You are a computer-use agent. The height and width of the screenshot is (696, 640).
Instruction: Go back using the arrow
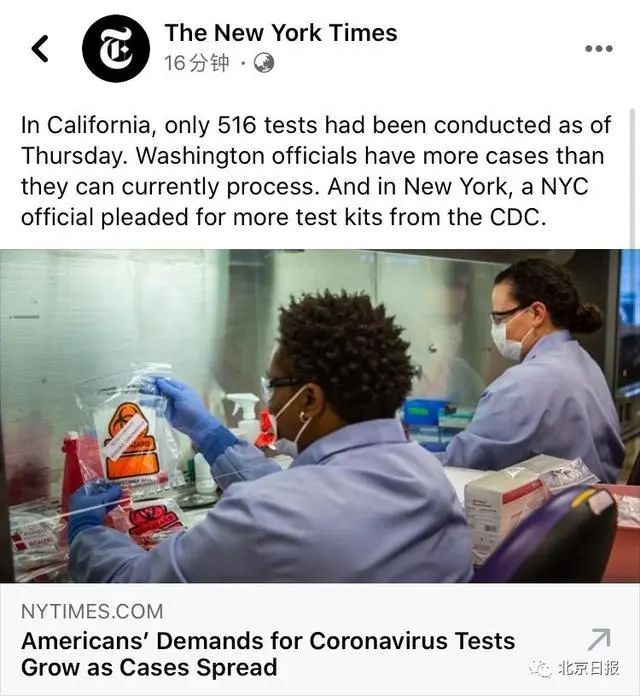40,47
